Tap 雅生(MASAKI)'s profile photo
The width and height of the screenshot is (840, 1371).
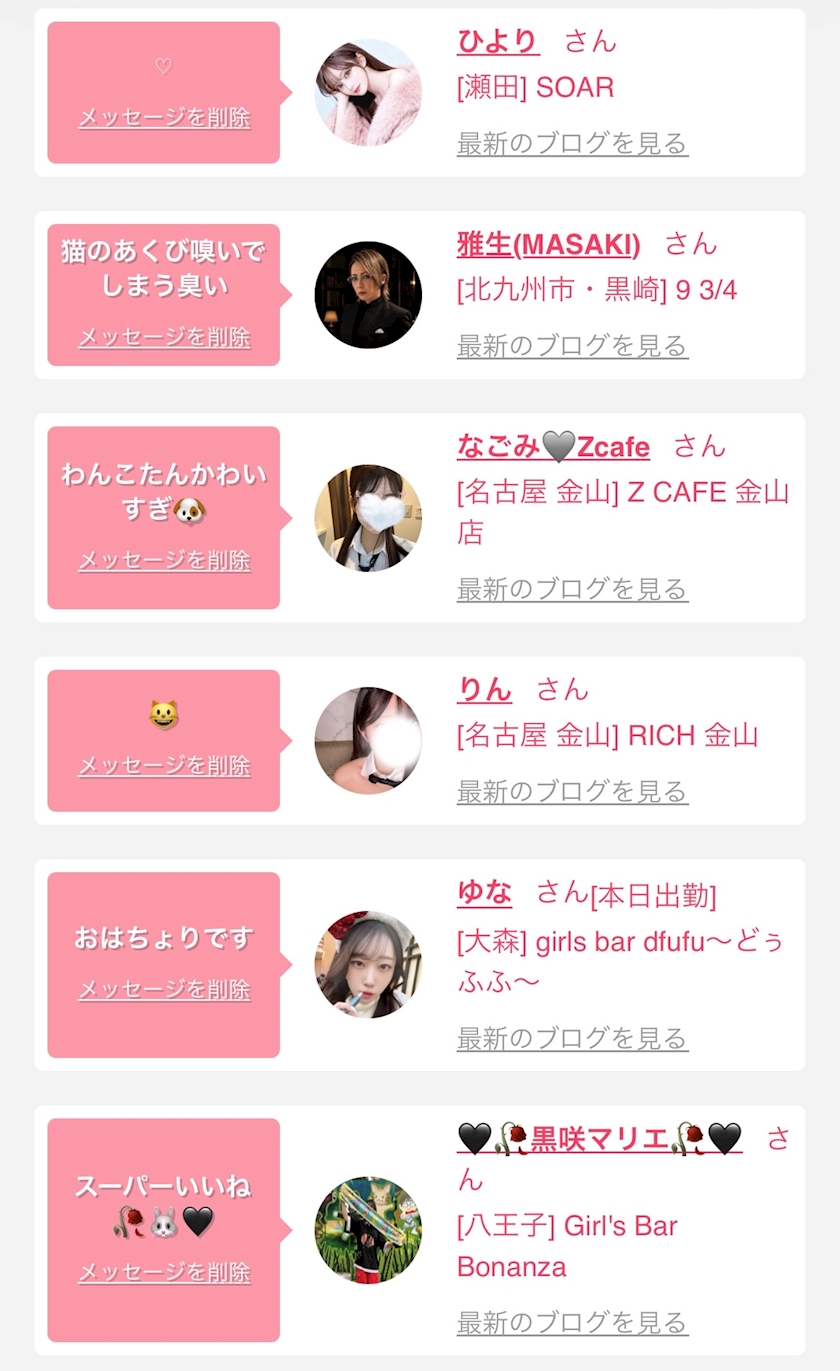click(x=368, y=295)
